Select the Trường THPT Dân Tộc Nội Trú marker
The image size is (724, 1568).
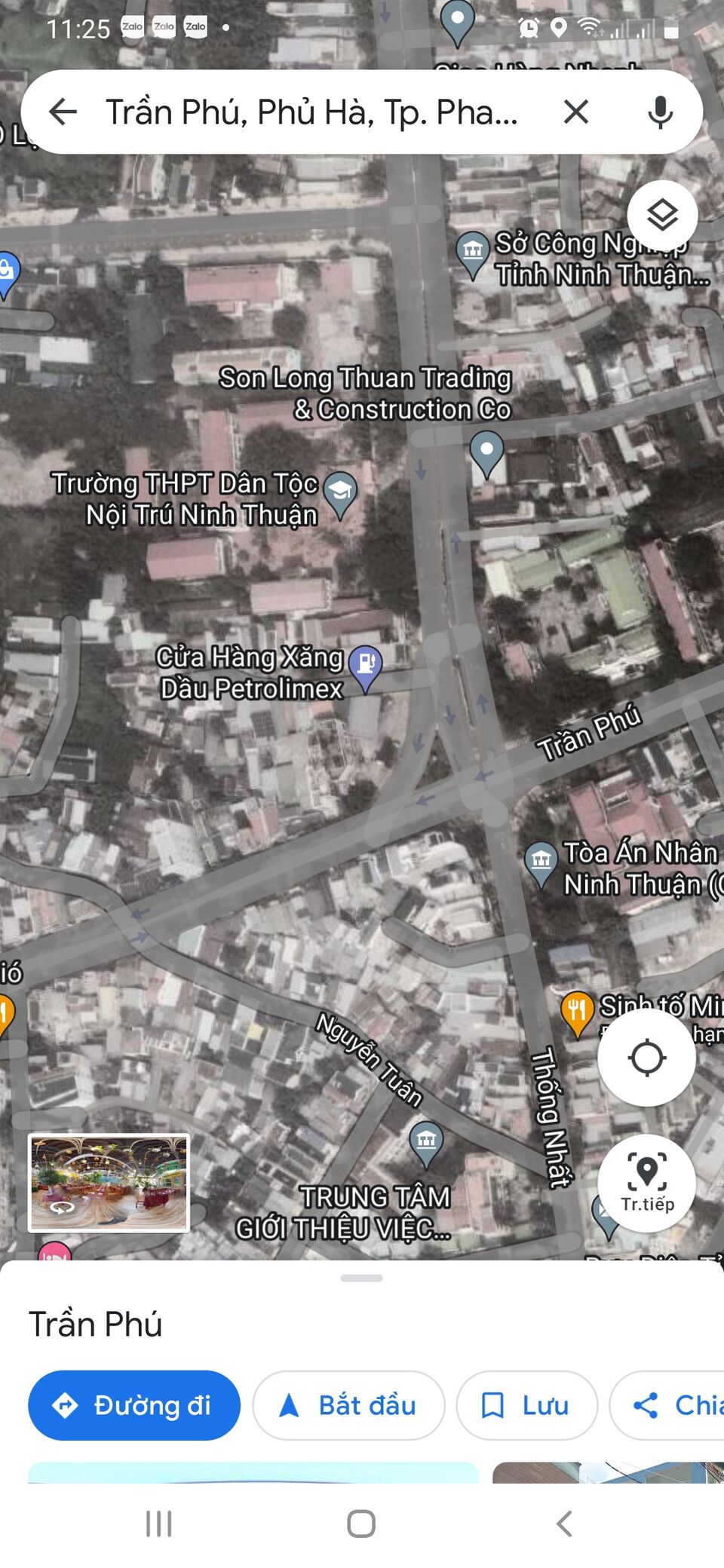pyautogui.click(x=340, y=492)
